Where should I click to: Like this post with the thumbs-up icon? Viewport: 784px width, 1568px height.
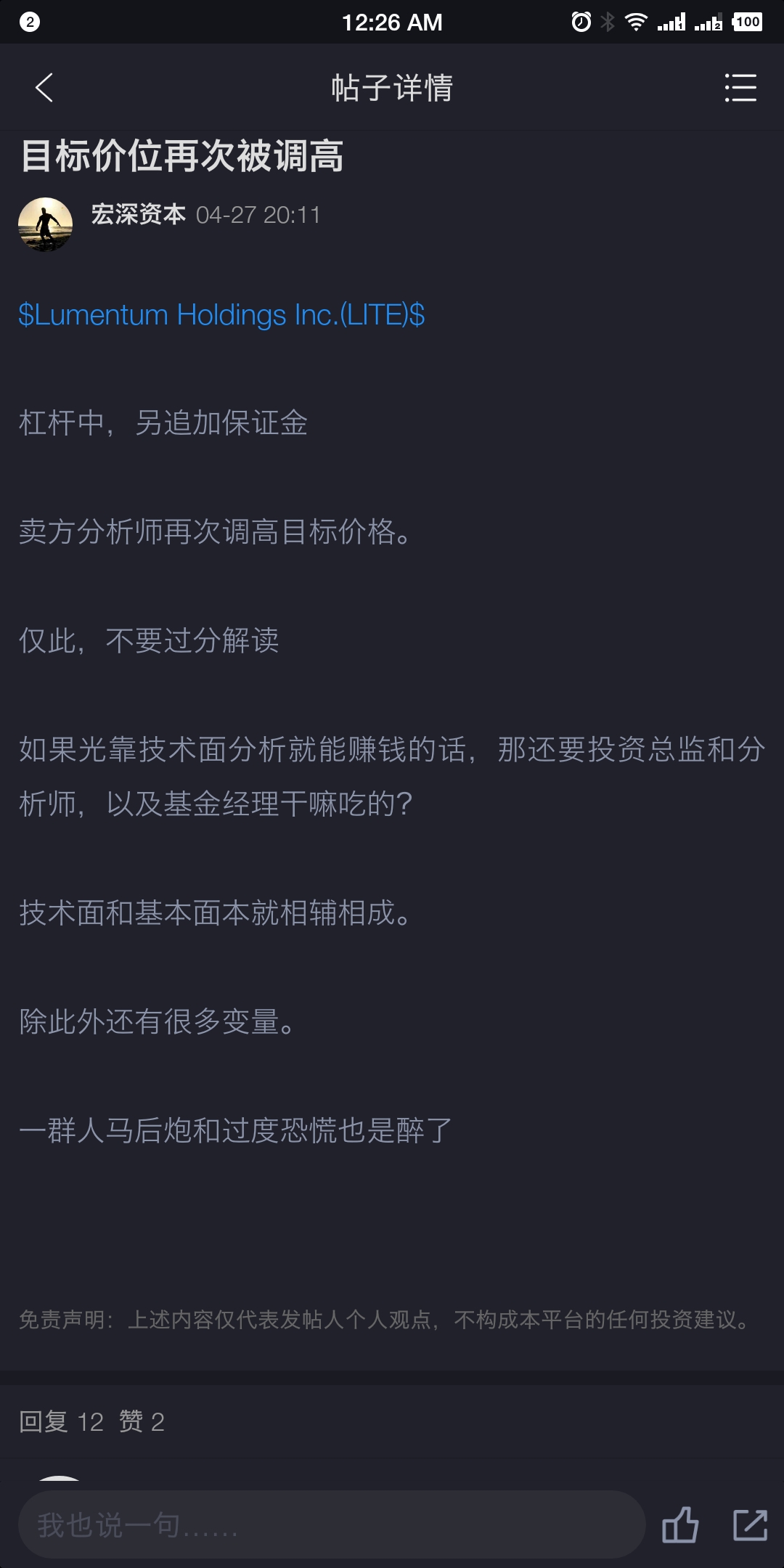(680, 1524)
